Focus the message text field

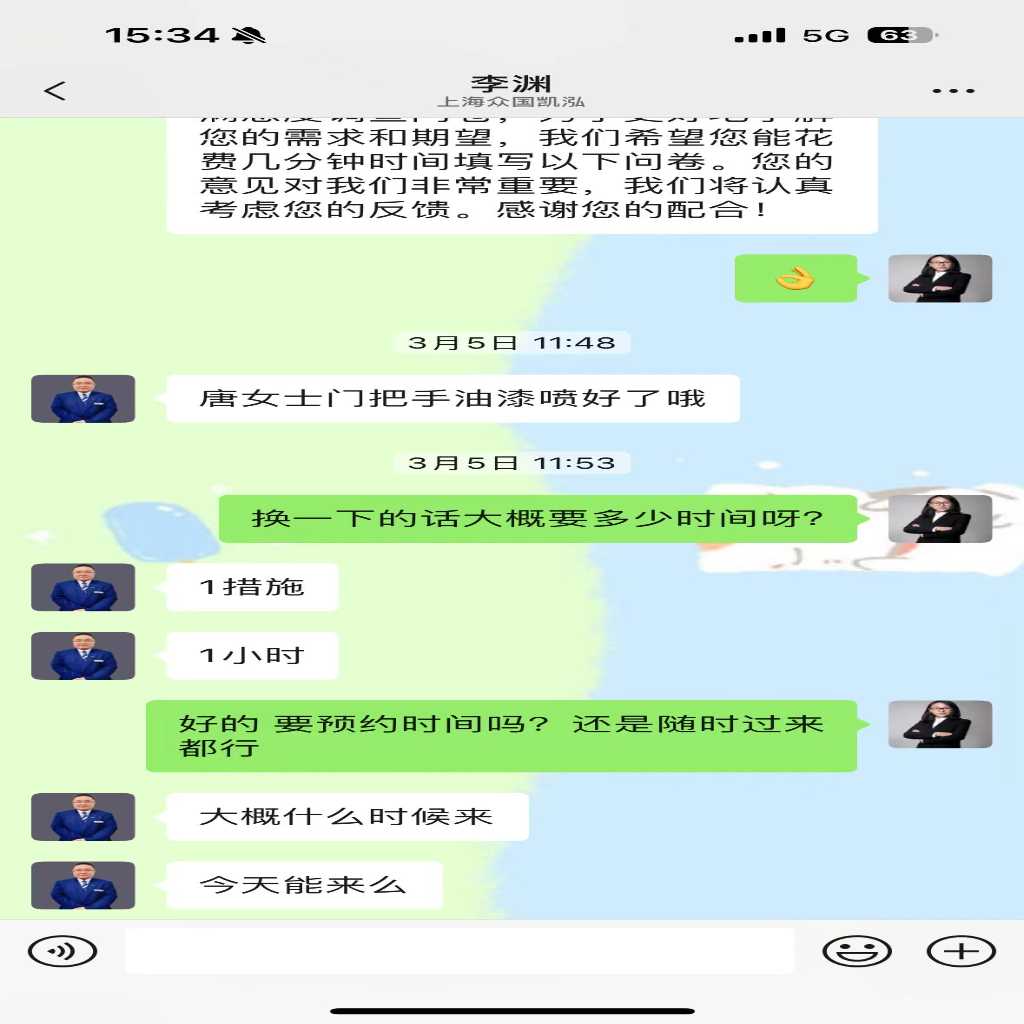tap(460, 950)
